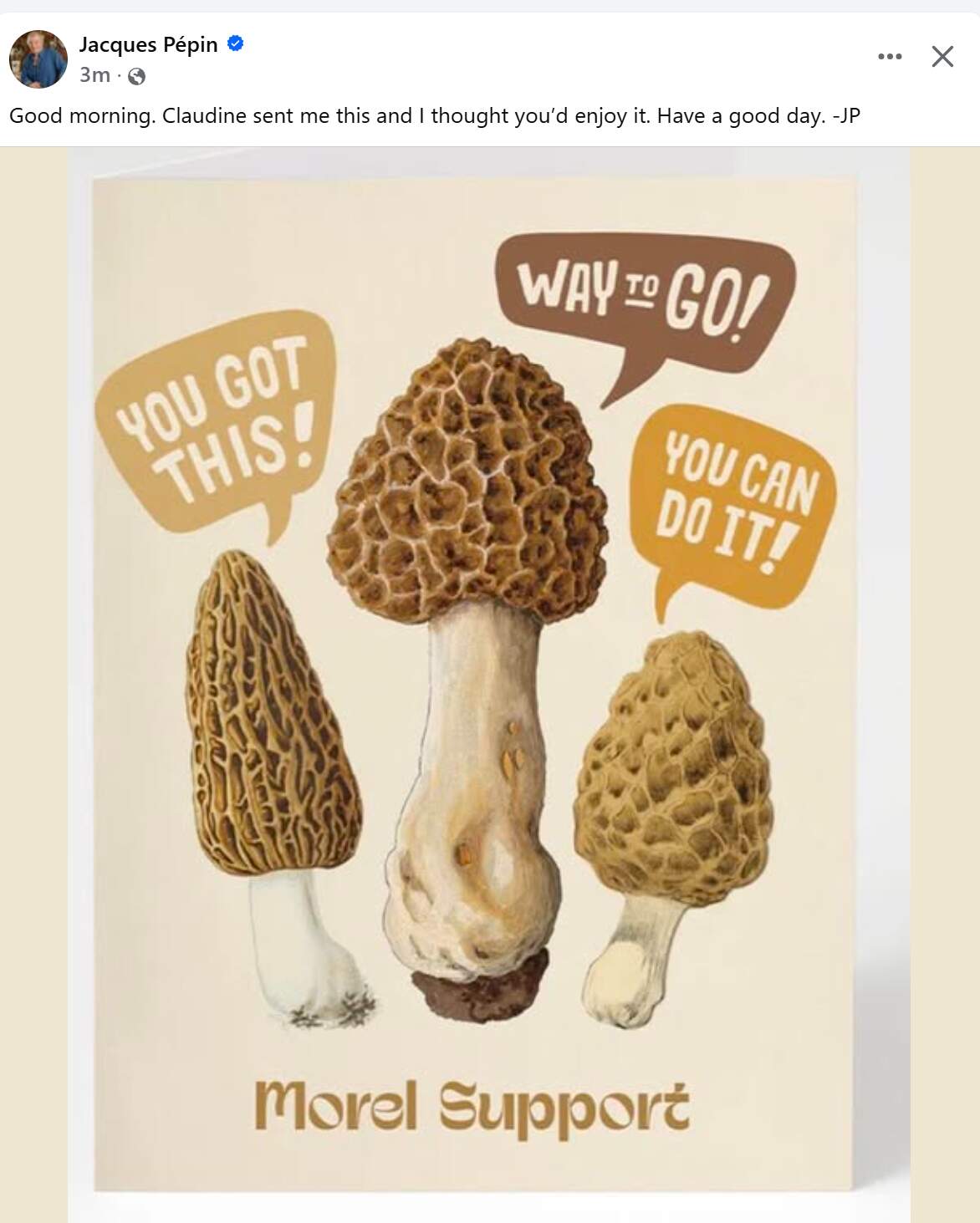Screen dimensions: 980x1223
Task: Open Jacques Pépin's profile picture
Action: coord(38,59)
